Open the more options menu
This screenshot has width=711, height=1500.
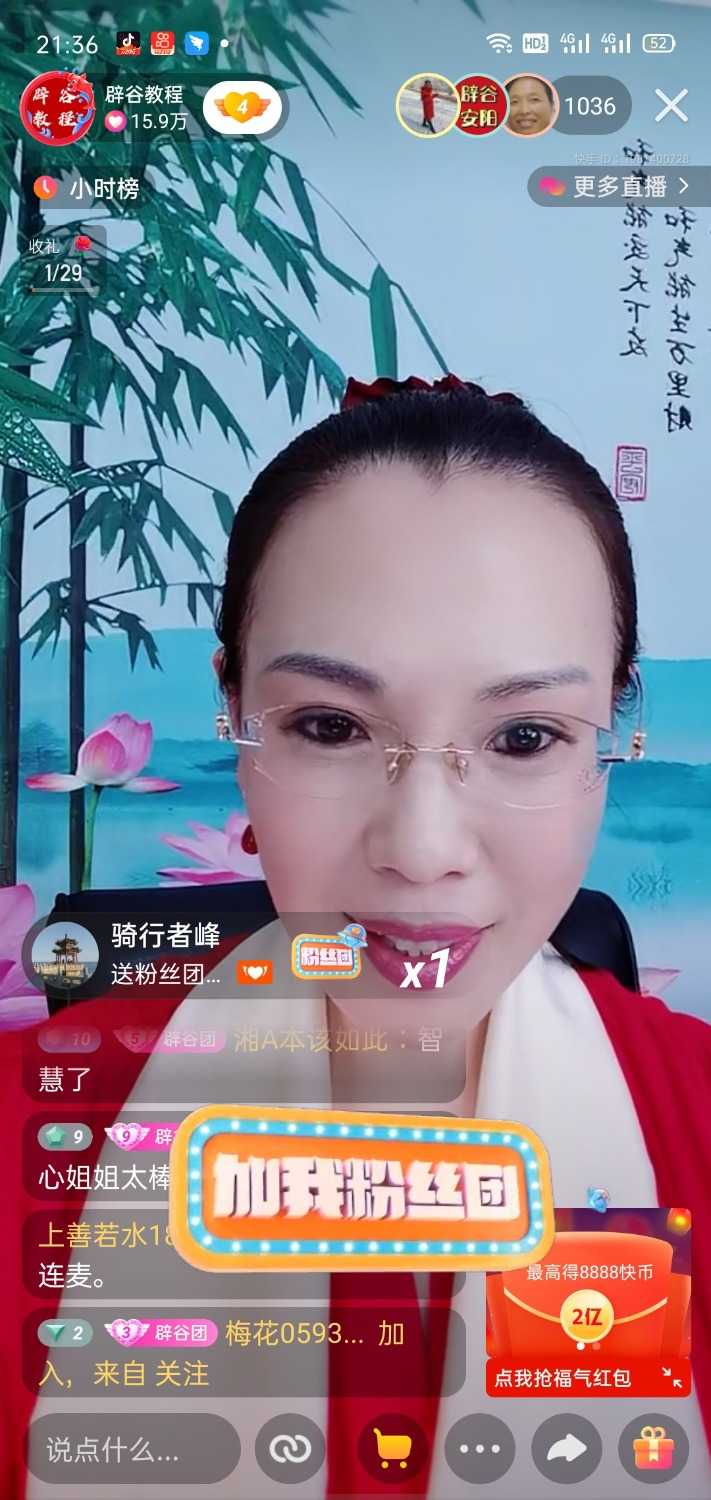pyautogui.click(x=479, y=1448)
